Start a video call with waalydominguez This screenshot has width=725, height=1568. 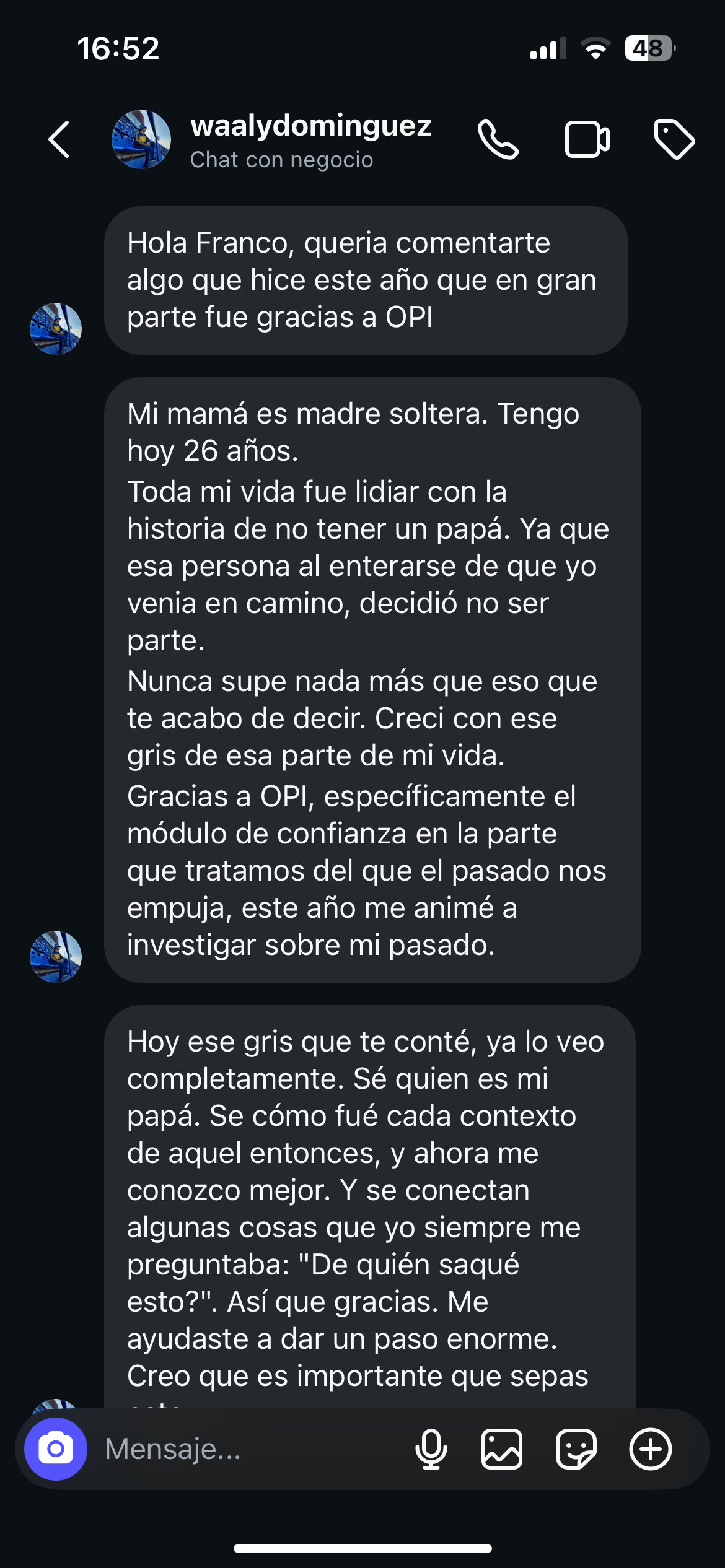click(x=587, y=140)
